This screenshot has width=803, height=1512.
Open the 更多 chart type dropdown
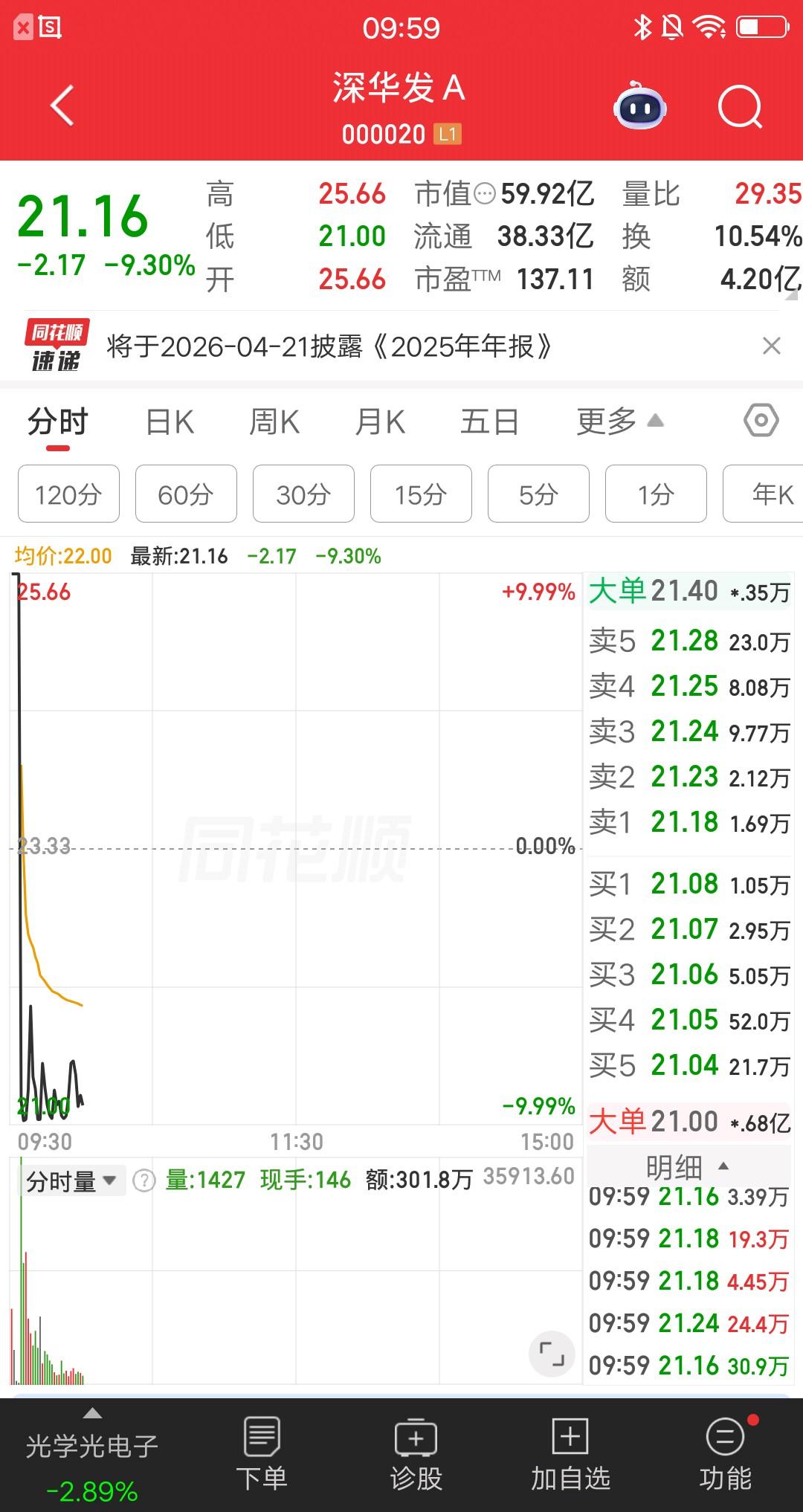click(x=617, y=421)
